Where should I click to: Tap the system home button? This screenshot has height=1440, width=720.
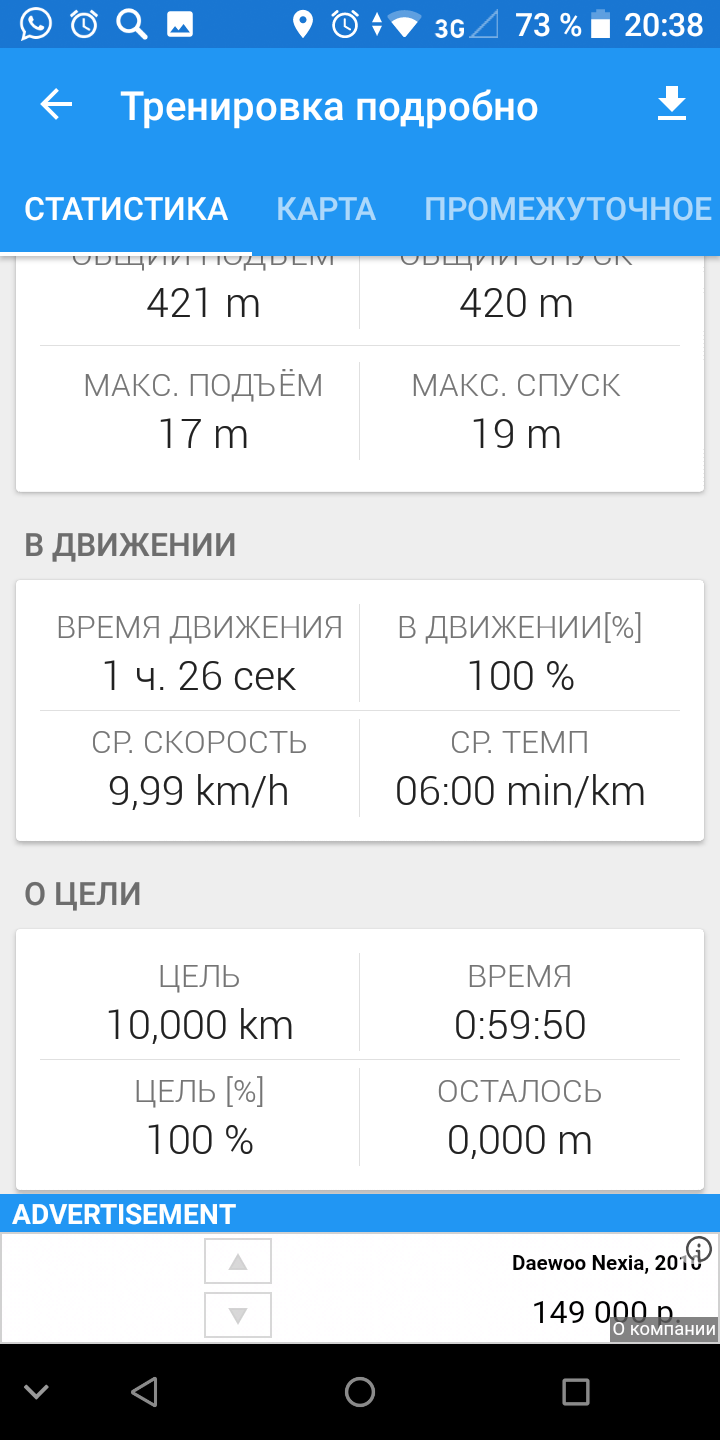pyautogui.click(x=360, y=1392)
